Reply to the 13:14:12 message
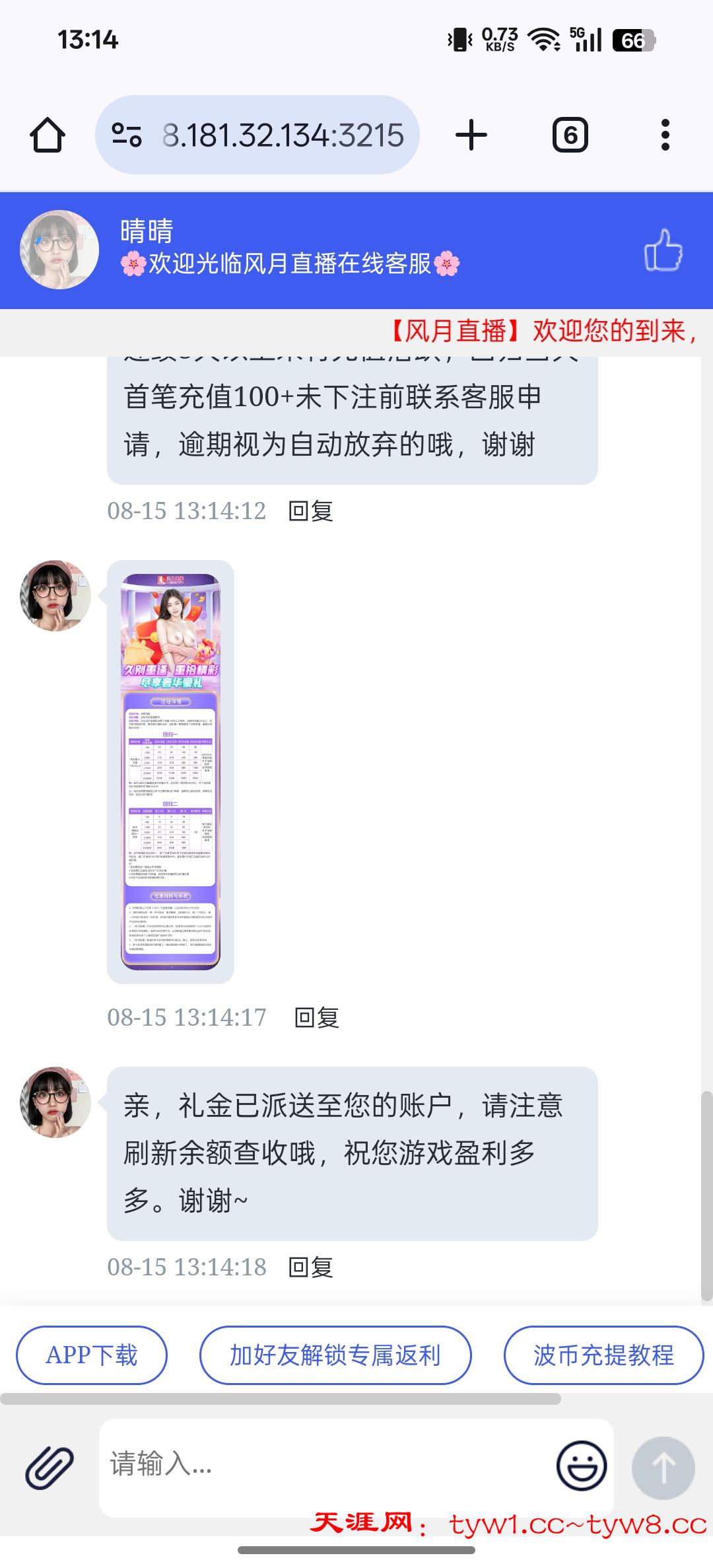 [x=310, y=511]
